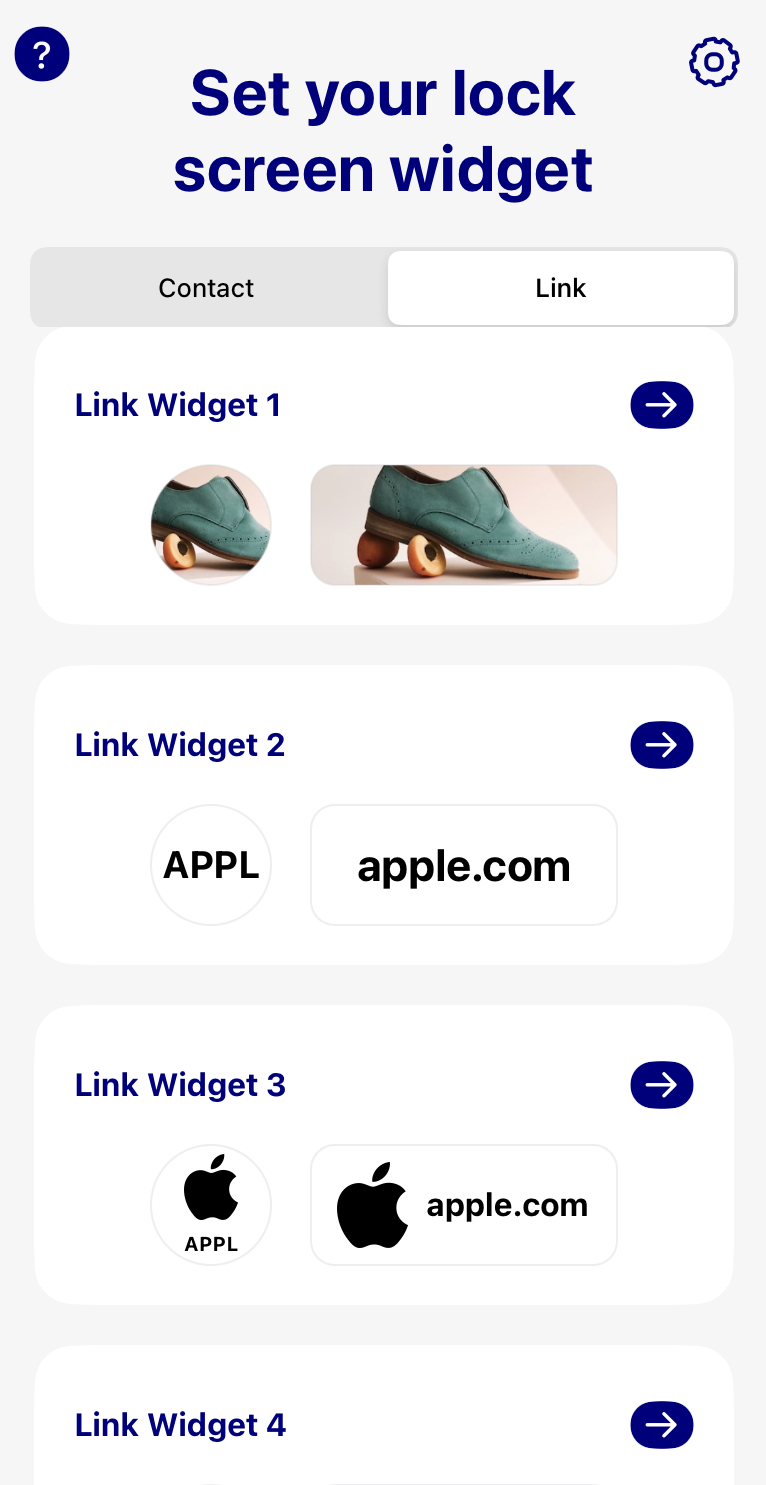Tap the rectangular shoe widget preview
This screenshot has height=1485, width=766.
(x=464, y=525)
